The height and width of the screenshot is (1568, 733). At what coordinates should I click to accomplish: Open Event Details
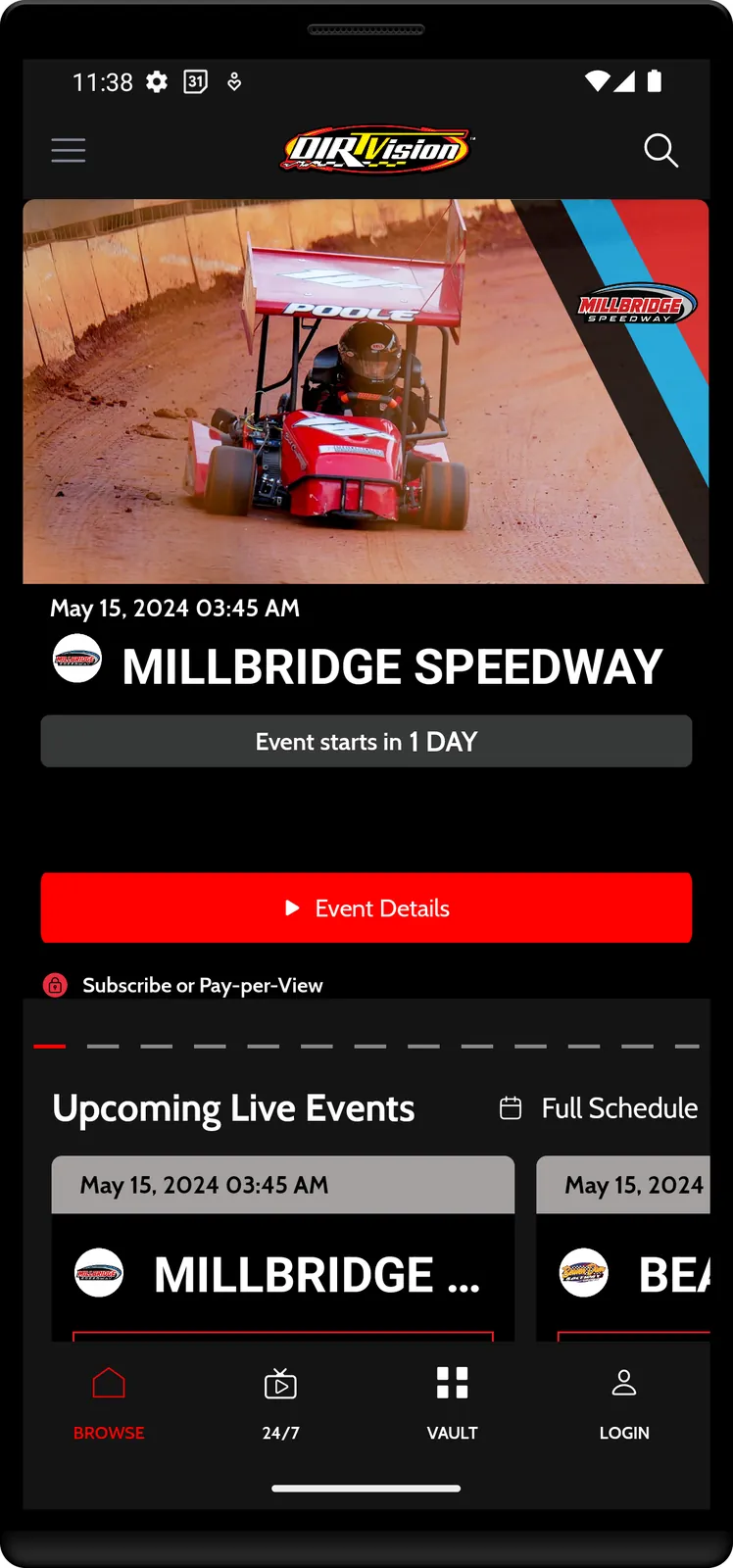tap(366, 907)
